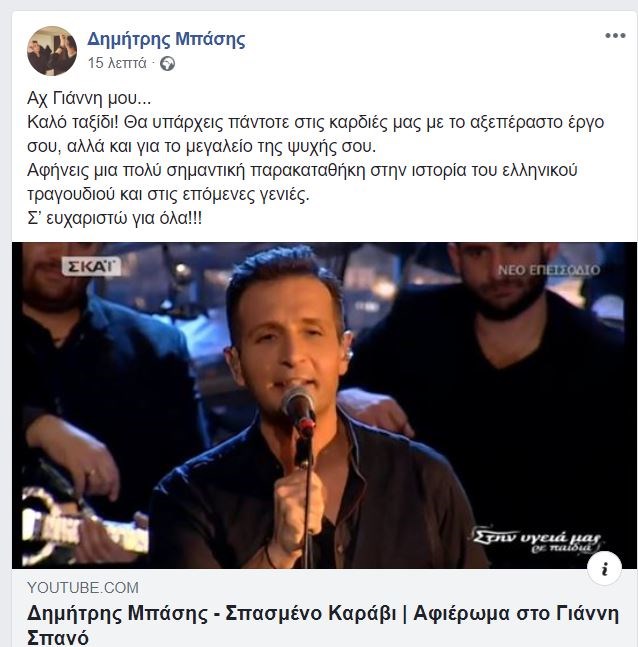Check the public audience globe icon
Image resolution: width=638 pixels, height=647 pixels.
coord(167,64)
